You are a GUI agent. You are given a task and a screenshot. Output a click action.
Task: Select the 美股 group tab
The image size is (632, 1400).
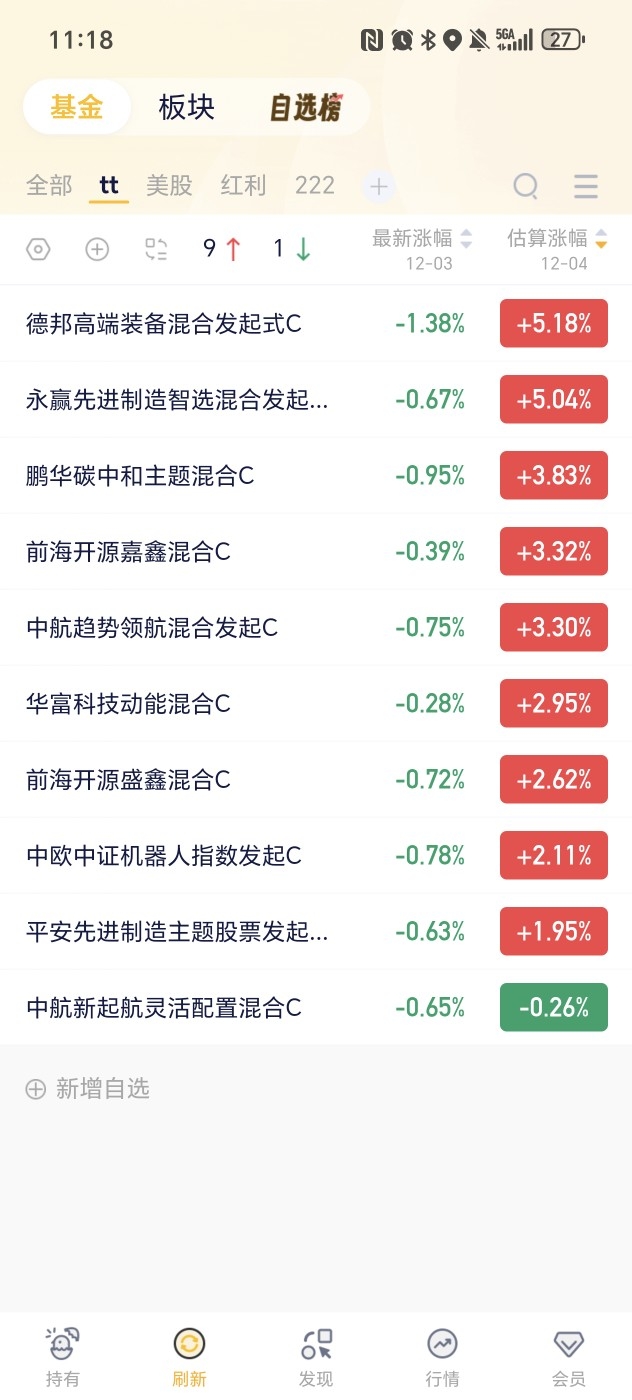click(x=169, y=186)
